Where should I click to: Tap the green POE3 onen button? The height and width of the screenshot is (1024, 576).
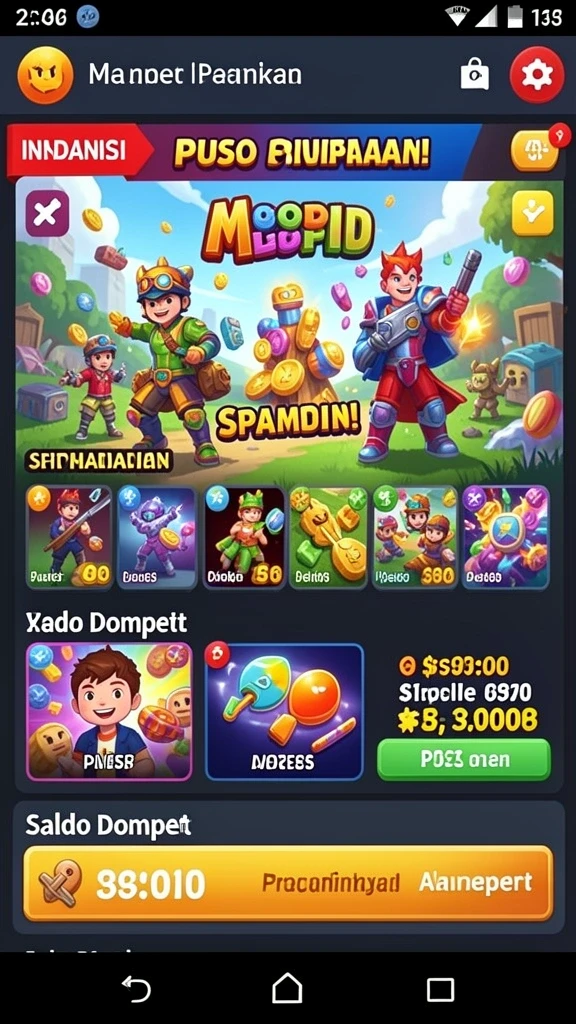(x=464, y=760)
